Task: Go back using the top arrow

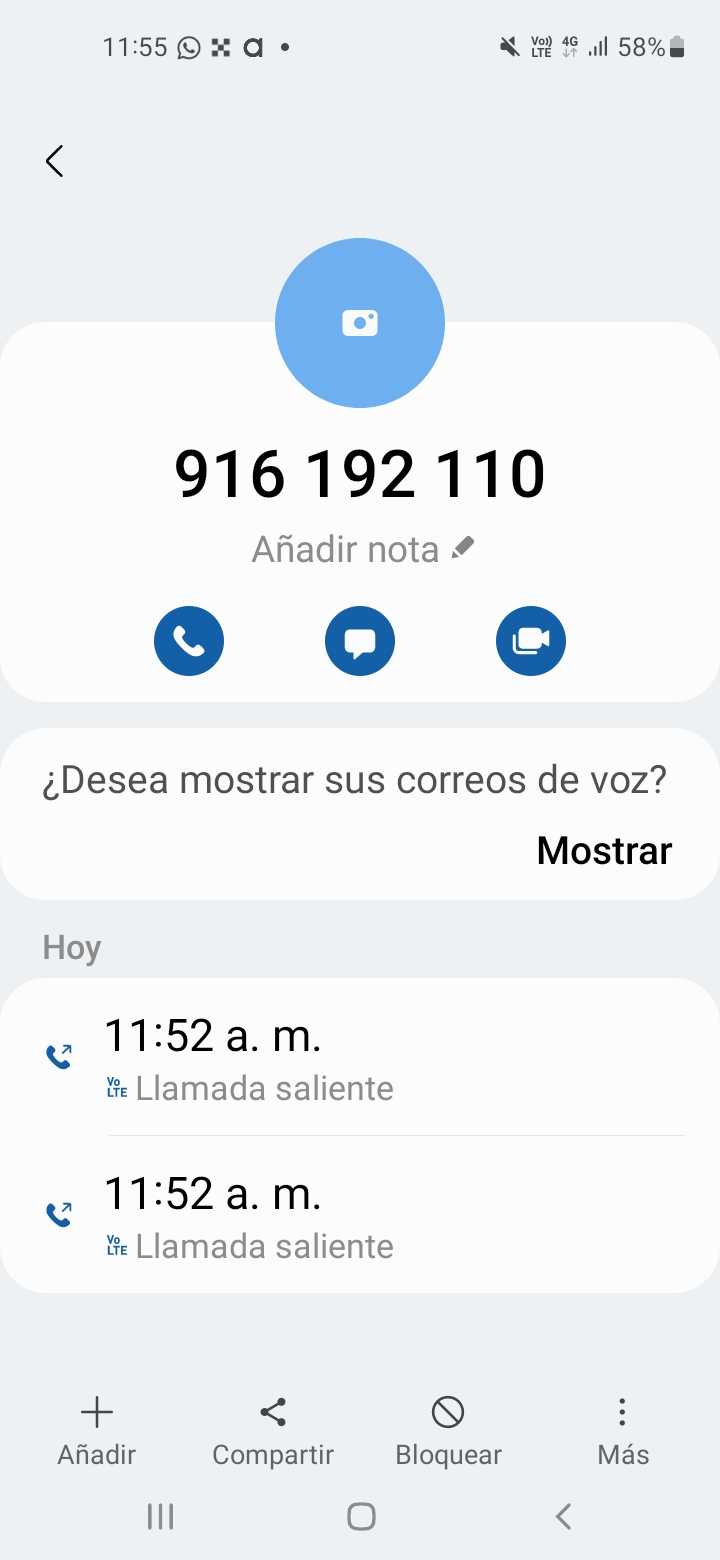Action: tap(55, 161)
